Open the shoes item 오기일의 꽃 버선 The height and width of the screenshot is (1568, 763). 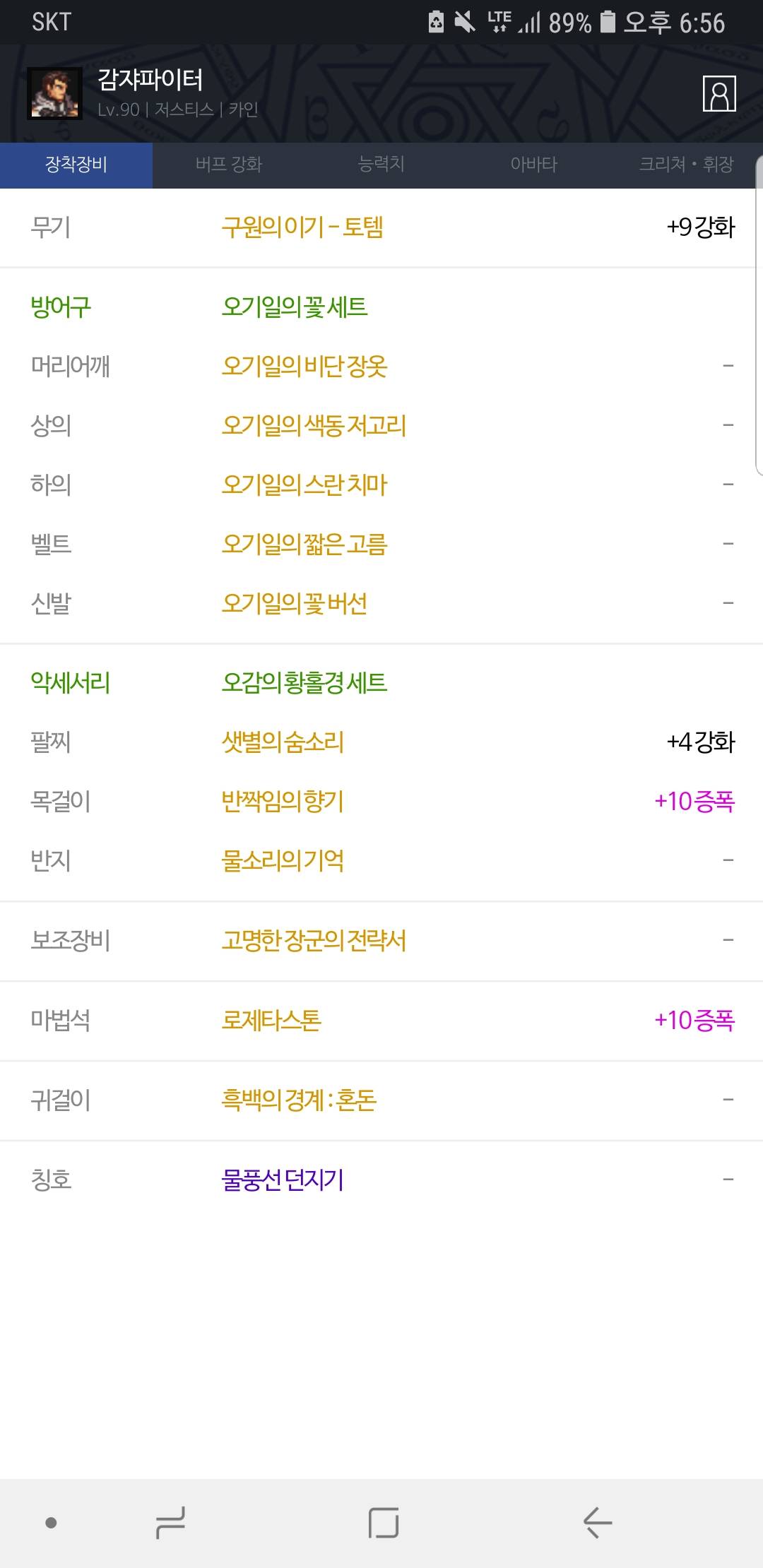pyautogui.click(x=295, y=603)
